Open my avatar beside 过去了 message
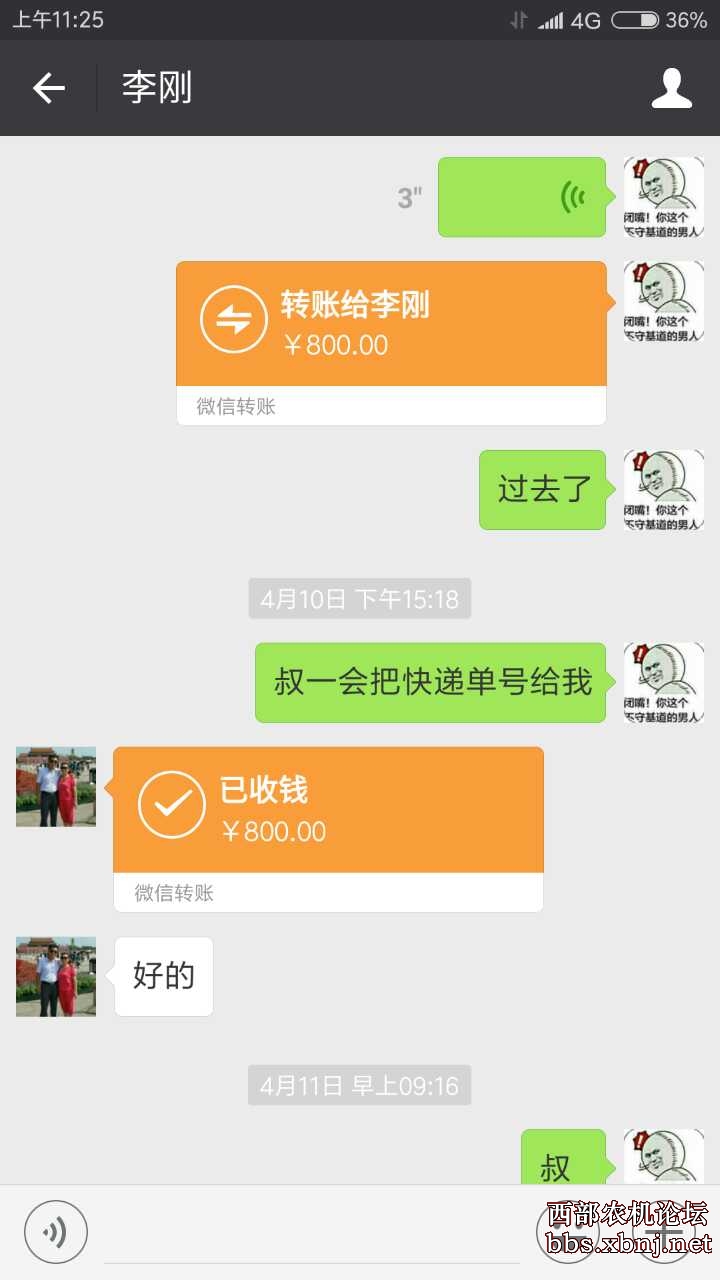The image size is (720, 1280). click(x=663, y=490)
